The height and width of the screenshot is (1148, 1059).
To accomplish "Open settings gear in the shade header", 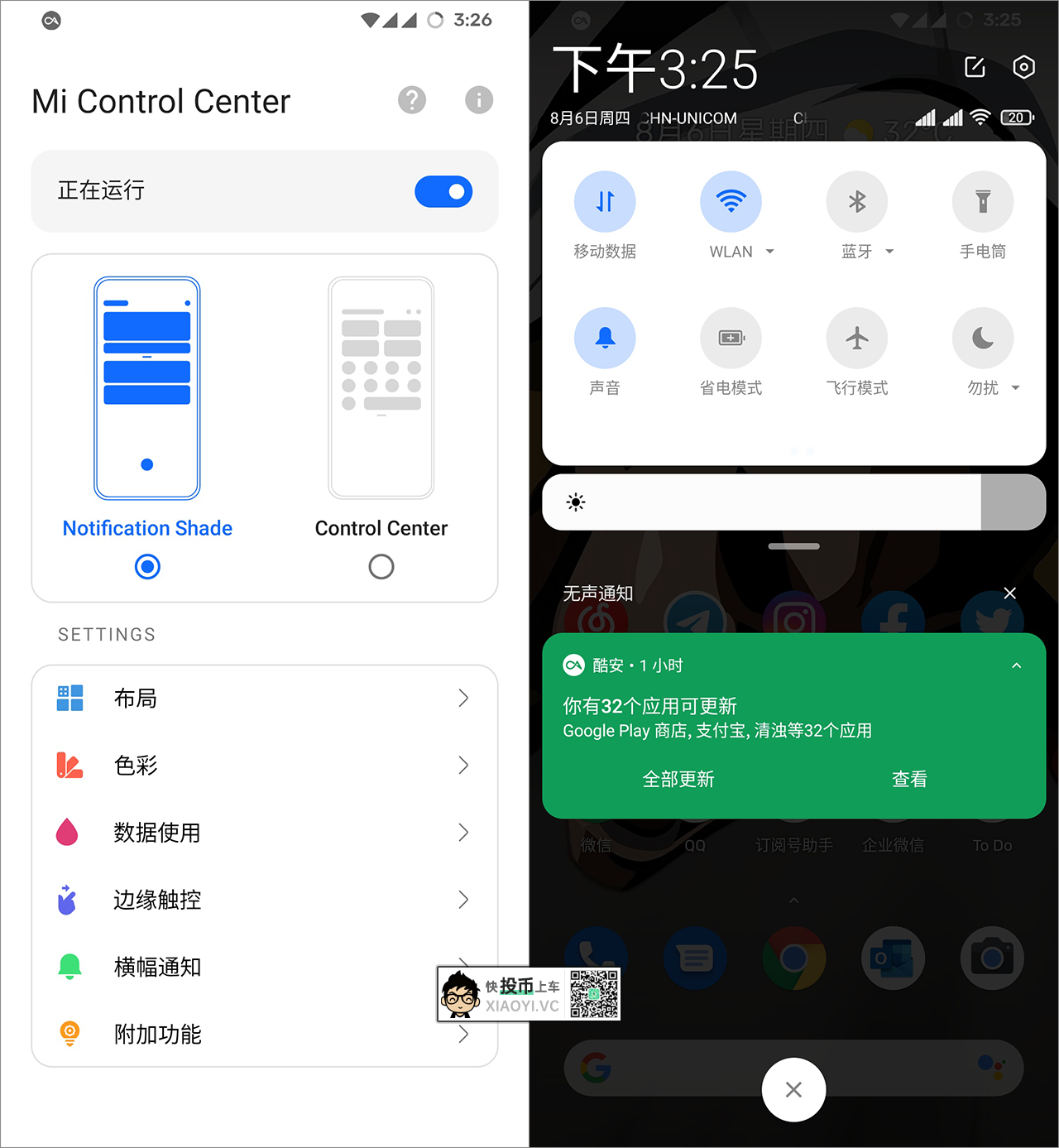I will [x=1023, y=67].
